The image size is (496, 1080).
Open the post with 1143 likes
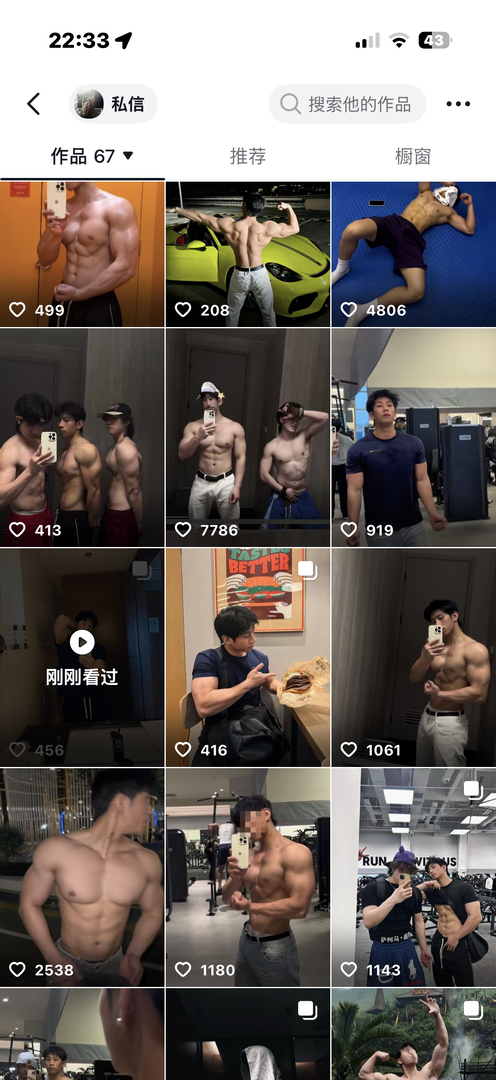[414, 878]
